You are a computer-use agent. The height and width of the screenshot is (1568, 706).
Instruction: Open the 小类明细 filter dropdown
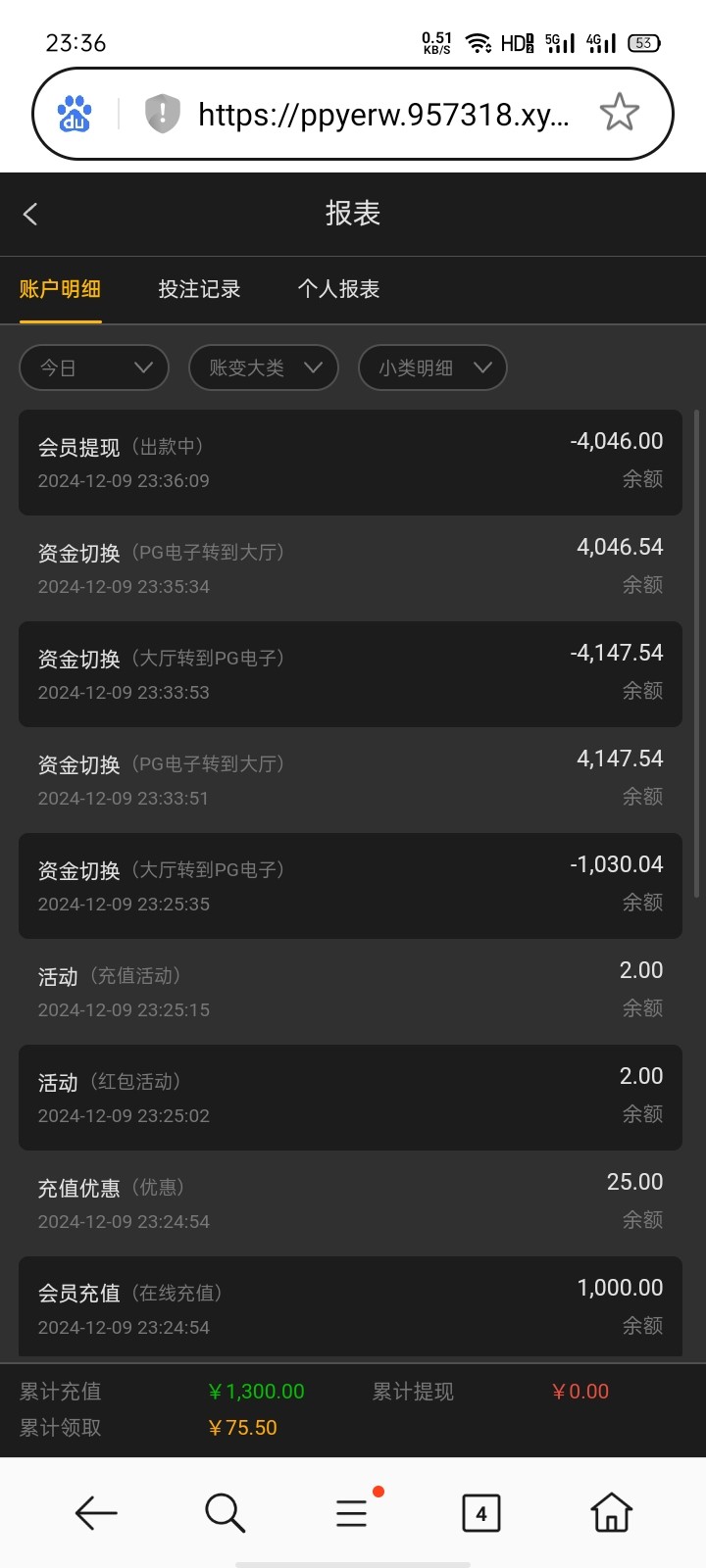click(432, 368)
